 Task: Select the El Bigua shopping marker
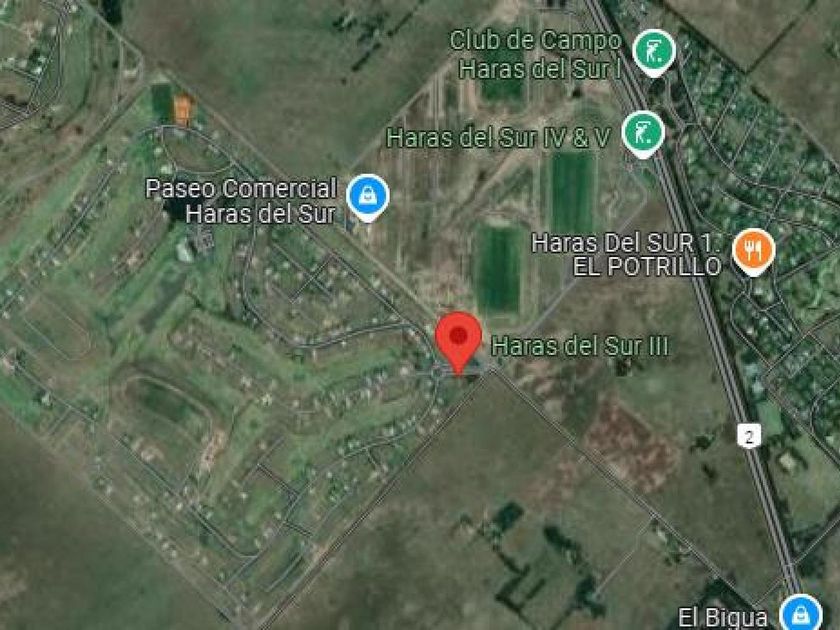click(800, 612)
